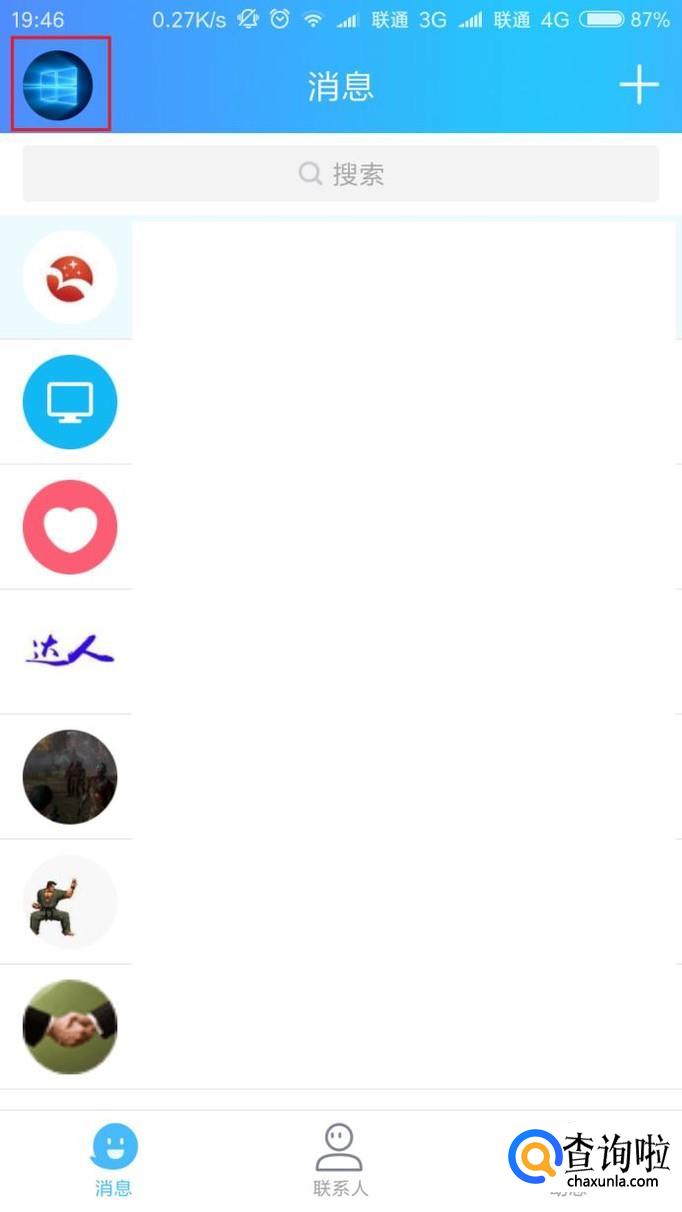Switch to the 联系人 tab
This screenshot has height=1212, width=682.
(x=341, y=1160)
